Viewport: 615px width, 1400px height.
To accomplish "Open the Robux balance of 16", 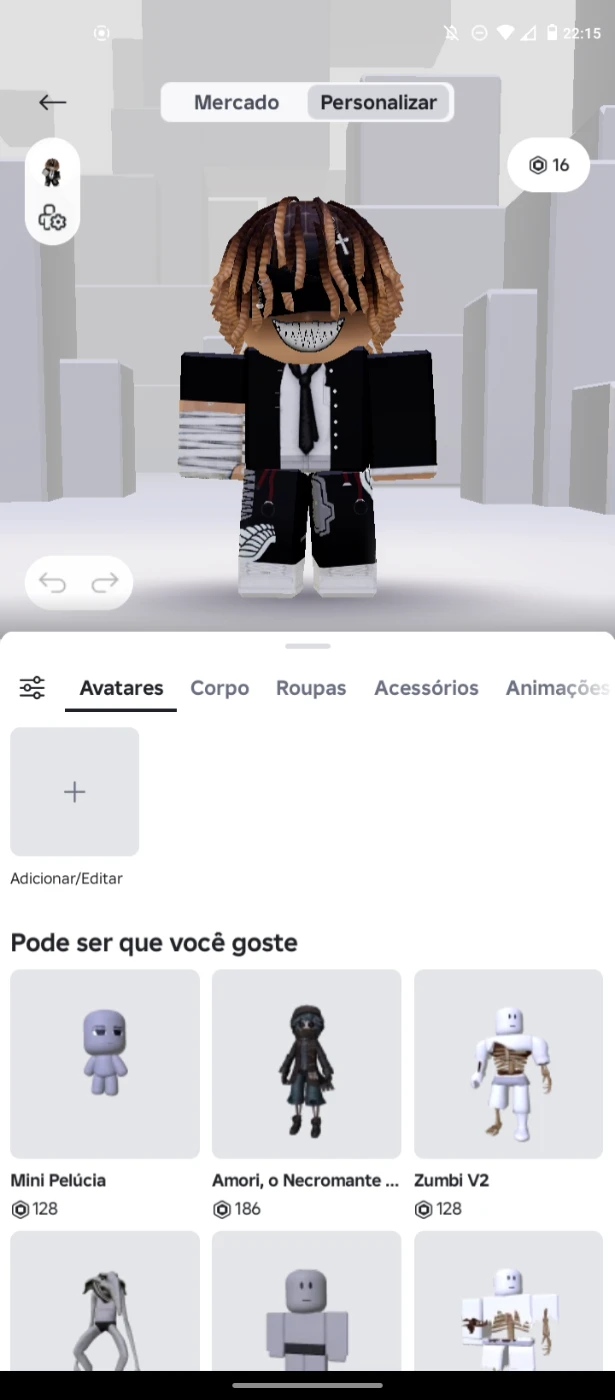I will [x=548, y=165].
